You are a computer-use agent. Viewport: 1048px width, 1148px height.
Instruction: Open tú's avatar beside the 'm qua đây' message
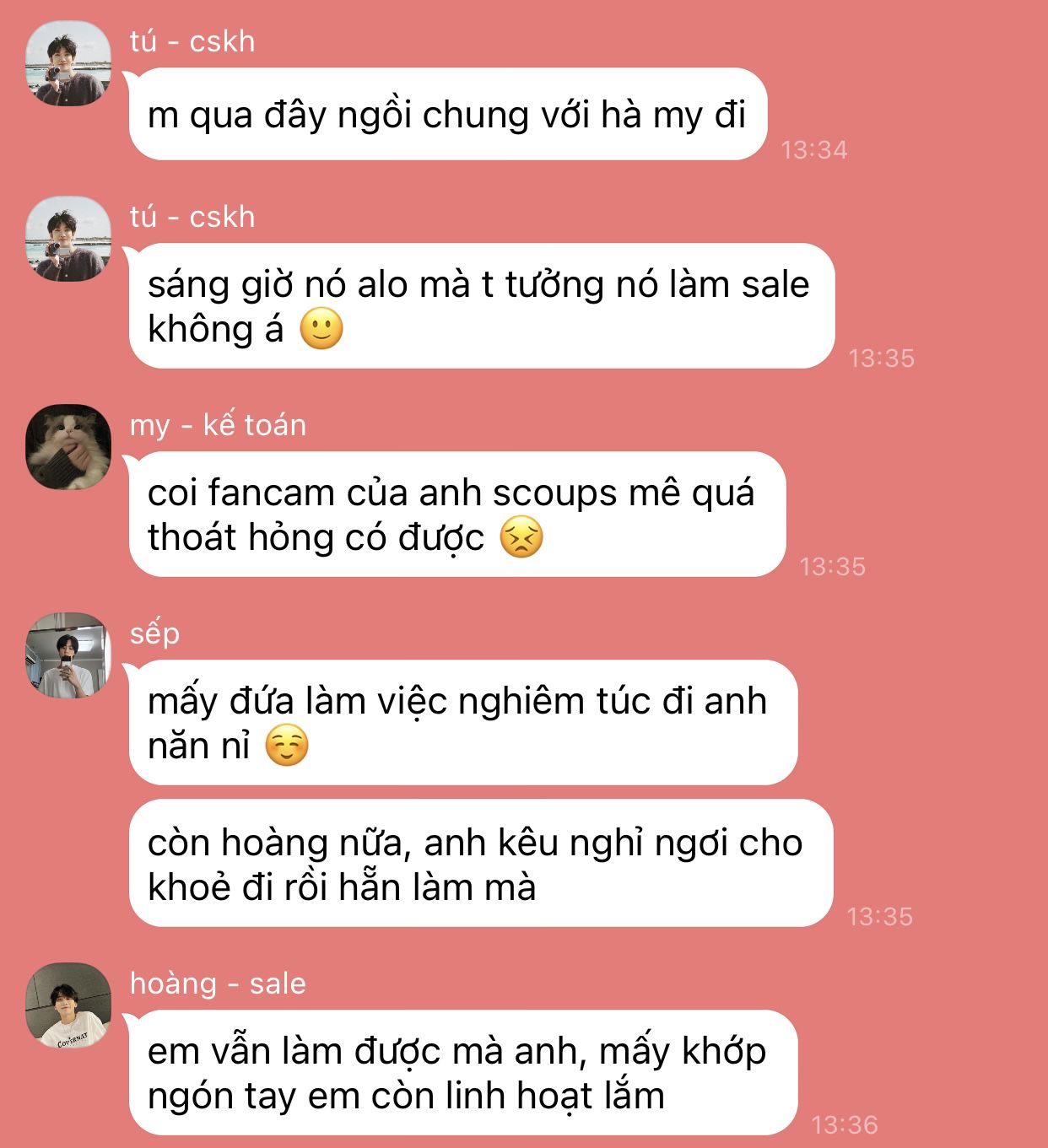pyautogui.click(x=68, y=63)
